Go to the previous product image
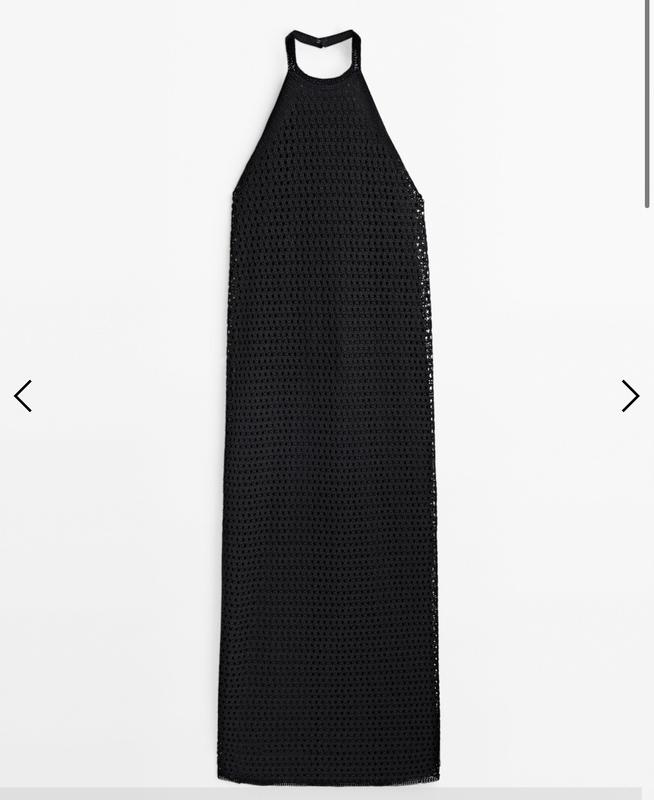Screen dimensions: 654x800 [x=23, y=396]
